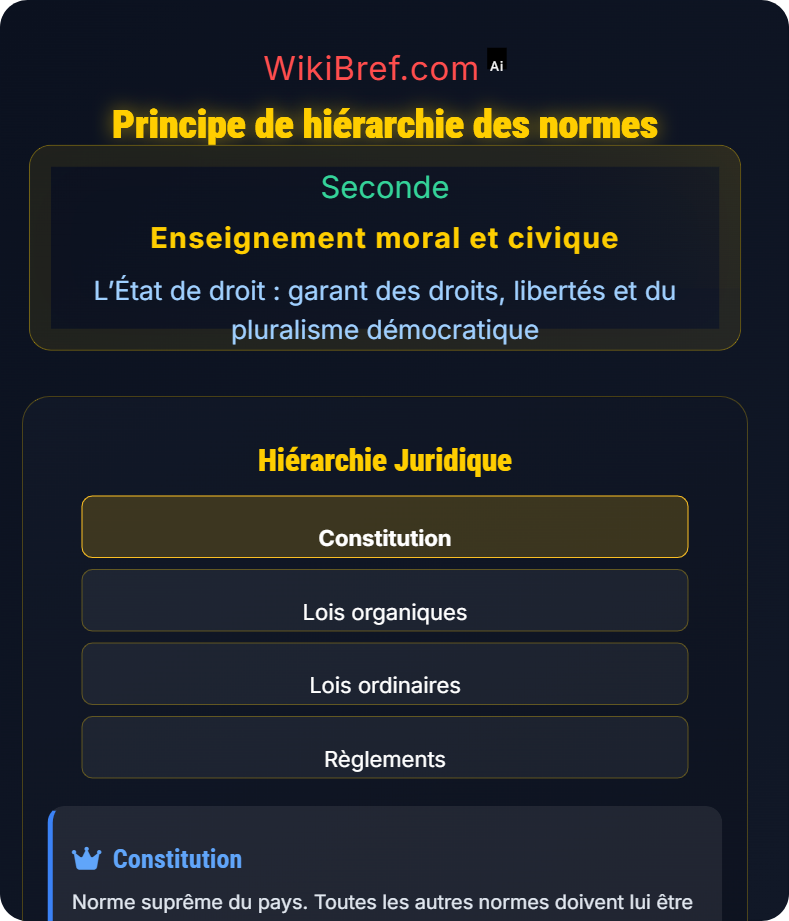Select the Lois organiques hierarchy level
Viewport: 789px width, 921px height.
[385, 601]
